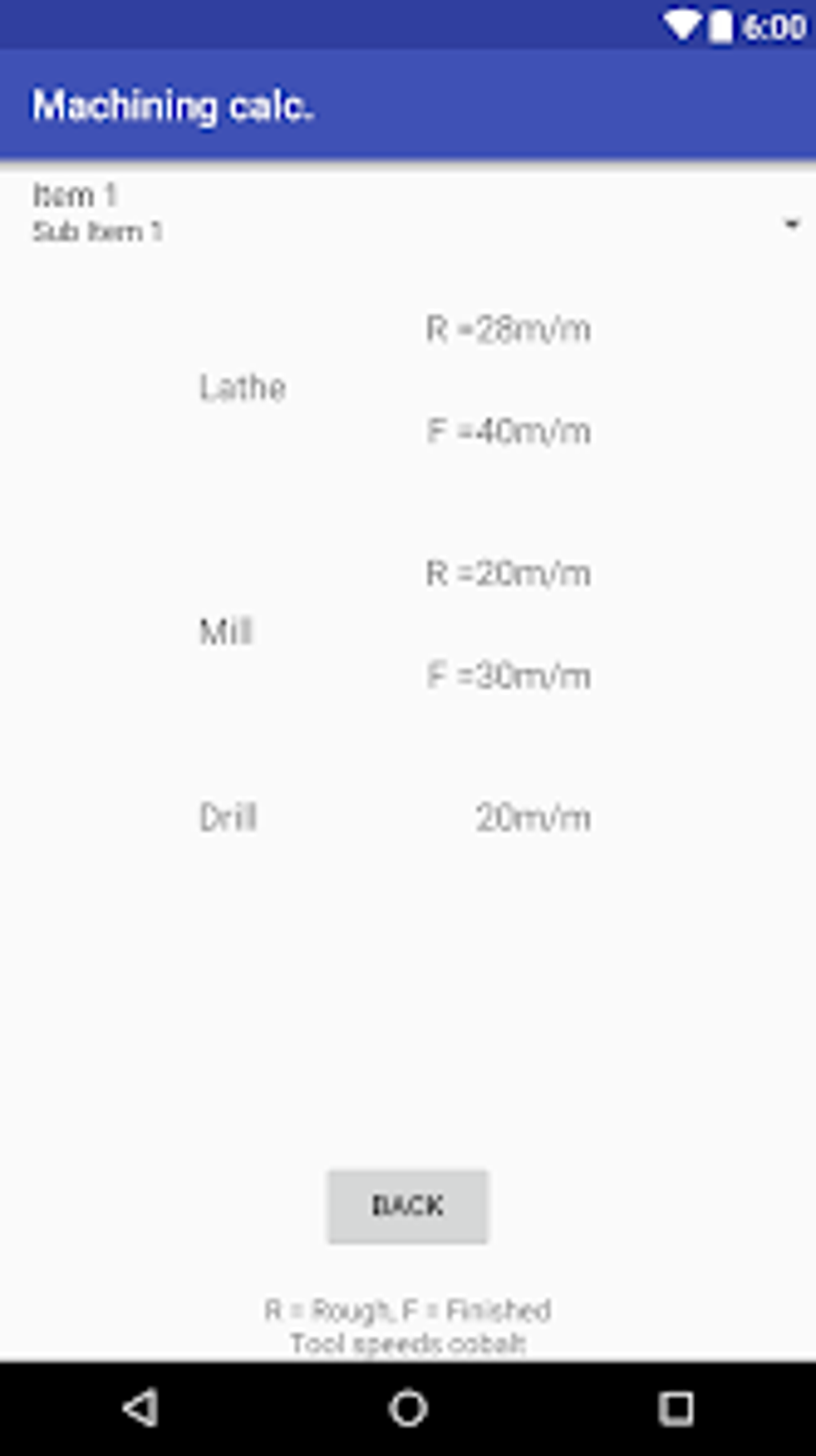
Task: Select the Mill row
Action: pos(225,632)
